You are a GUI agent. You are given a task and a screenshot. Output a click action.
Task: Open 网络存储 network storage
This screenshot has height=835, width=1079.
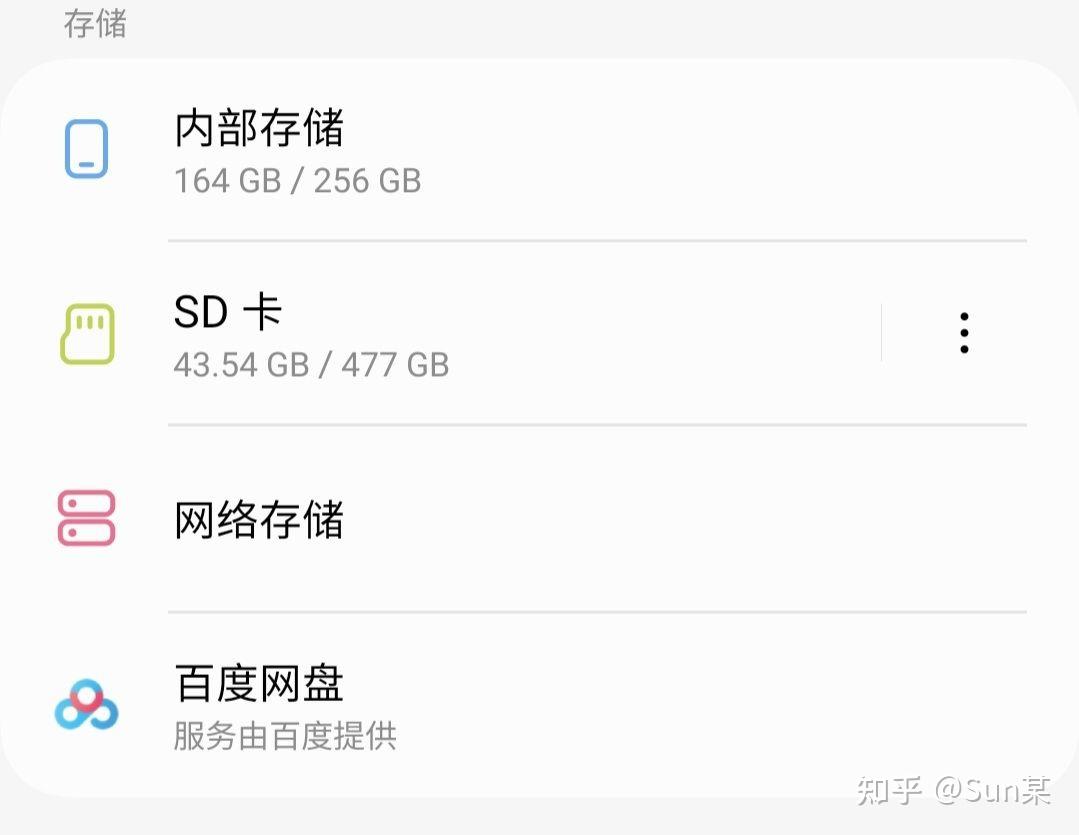[x=260, y=520]
